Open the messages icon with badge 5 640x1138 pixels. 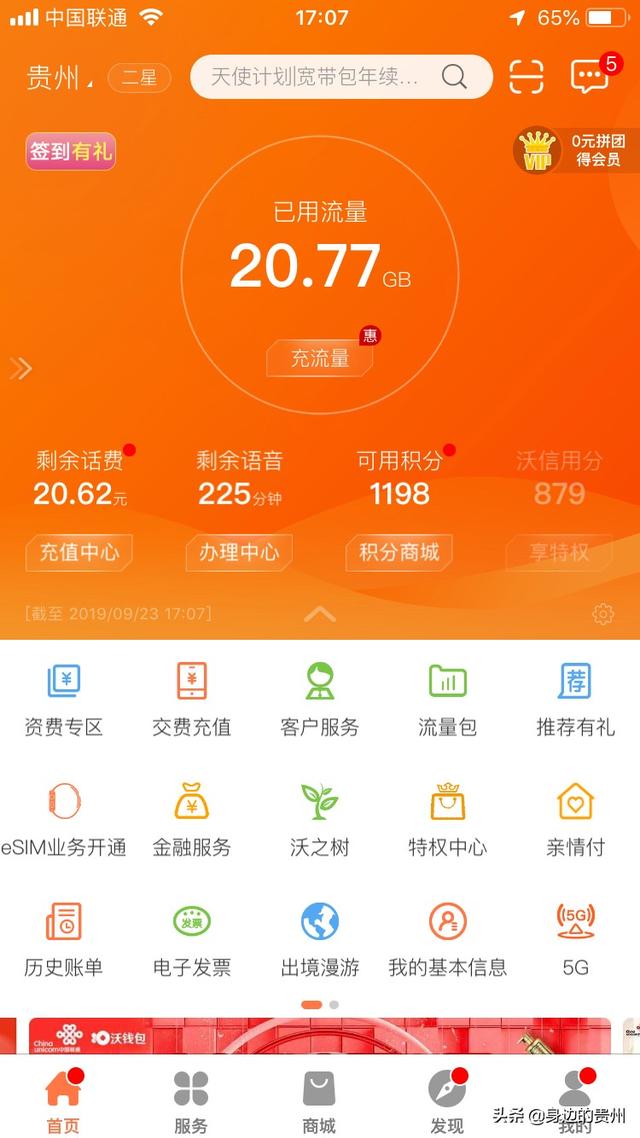[x=590, y=77]
